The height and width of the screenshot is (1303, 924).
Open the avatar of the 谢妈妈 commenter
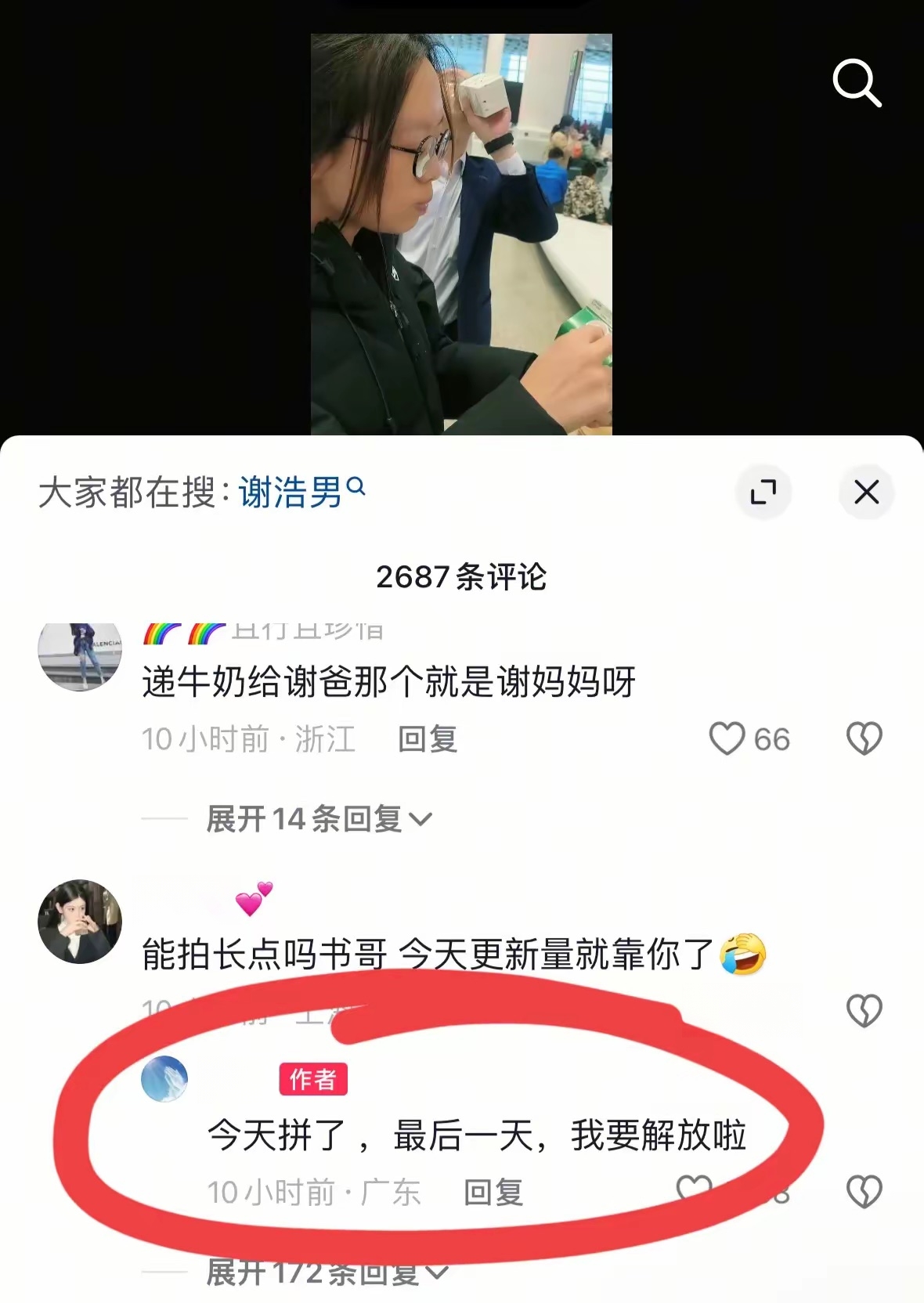(x=80, y=655)
